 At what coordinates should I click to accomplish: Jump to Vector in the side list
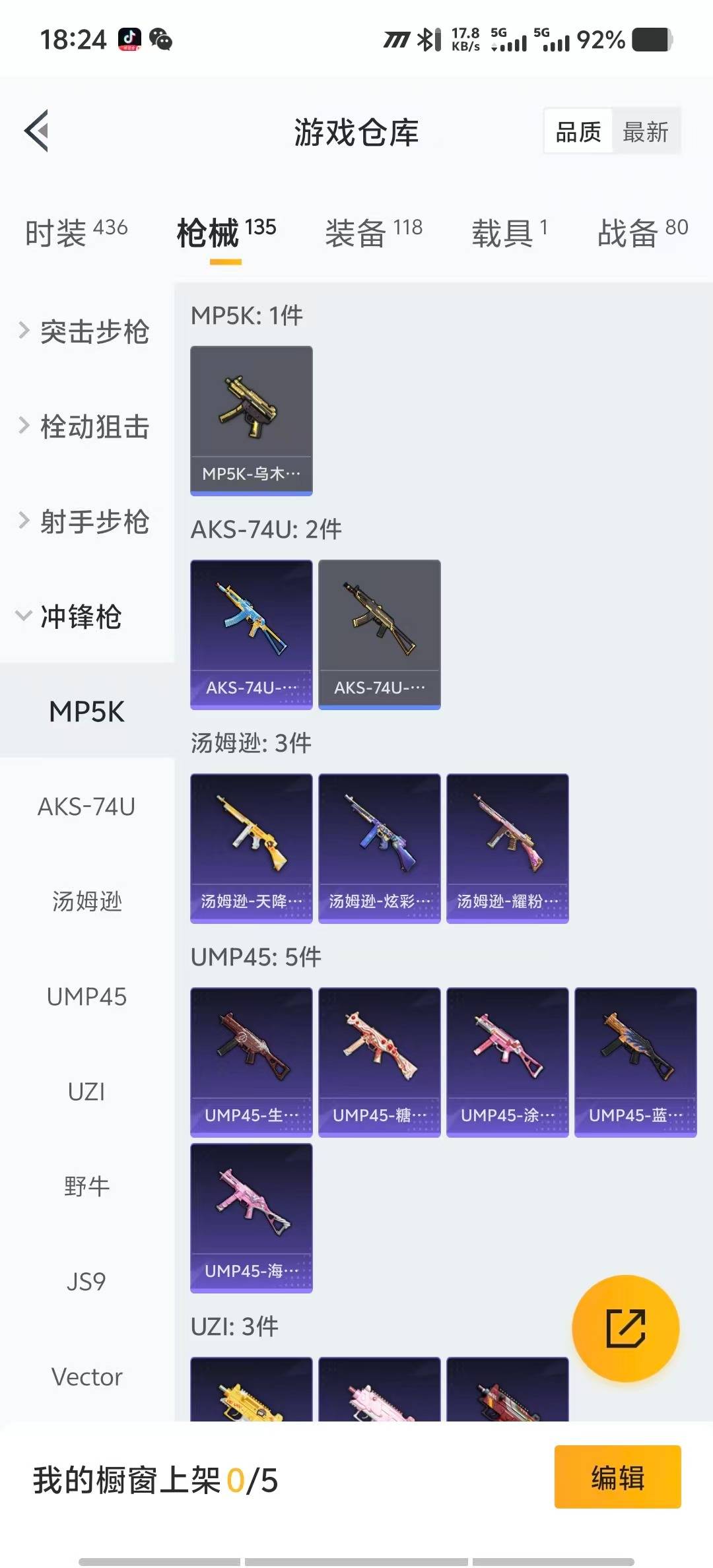click(x=86, y=1377)
